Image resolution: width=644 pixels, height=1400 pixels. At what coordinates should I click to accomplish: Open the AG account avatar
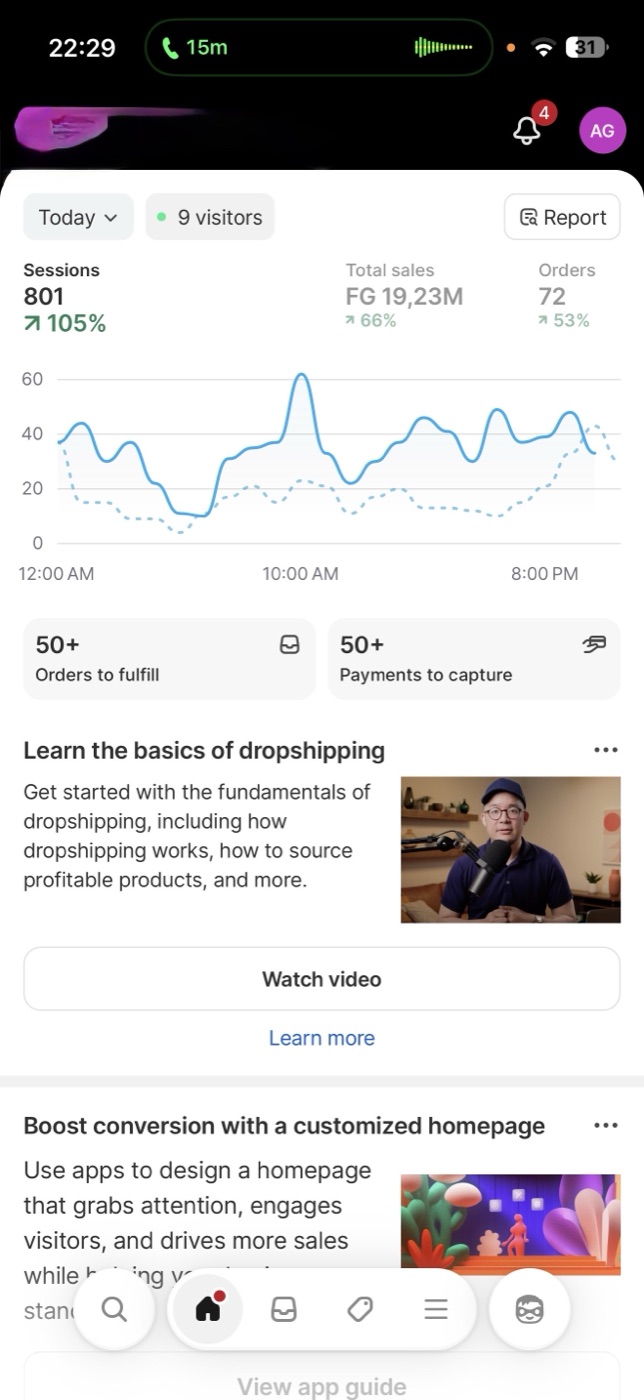click(x=602, y=131)
